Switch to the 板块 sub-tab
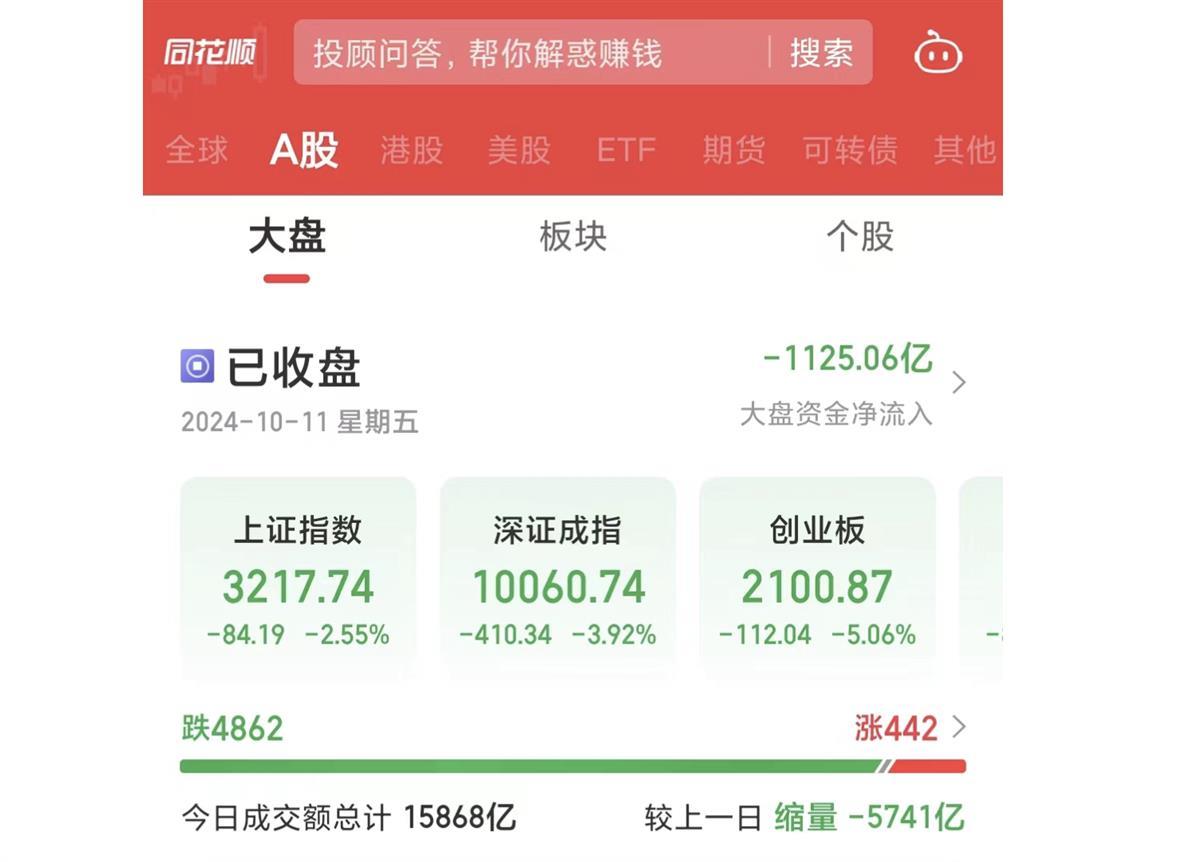 click(x=573, y=238)
